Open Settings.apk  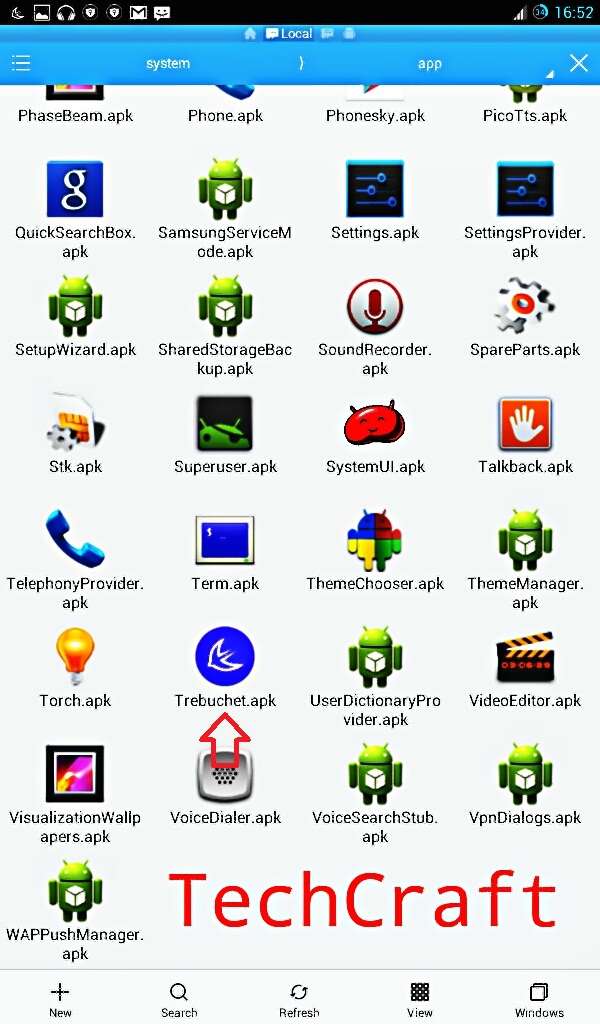[x=375, y=190]
